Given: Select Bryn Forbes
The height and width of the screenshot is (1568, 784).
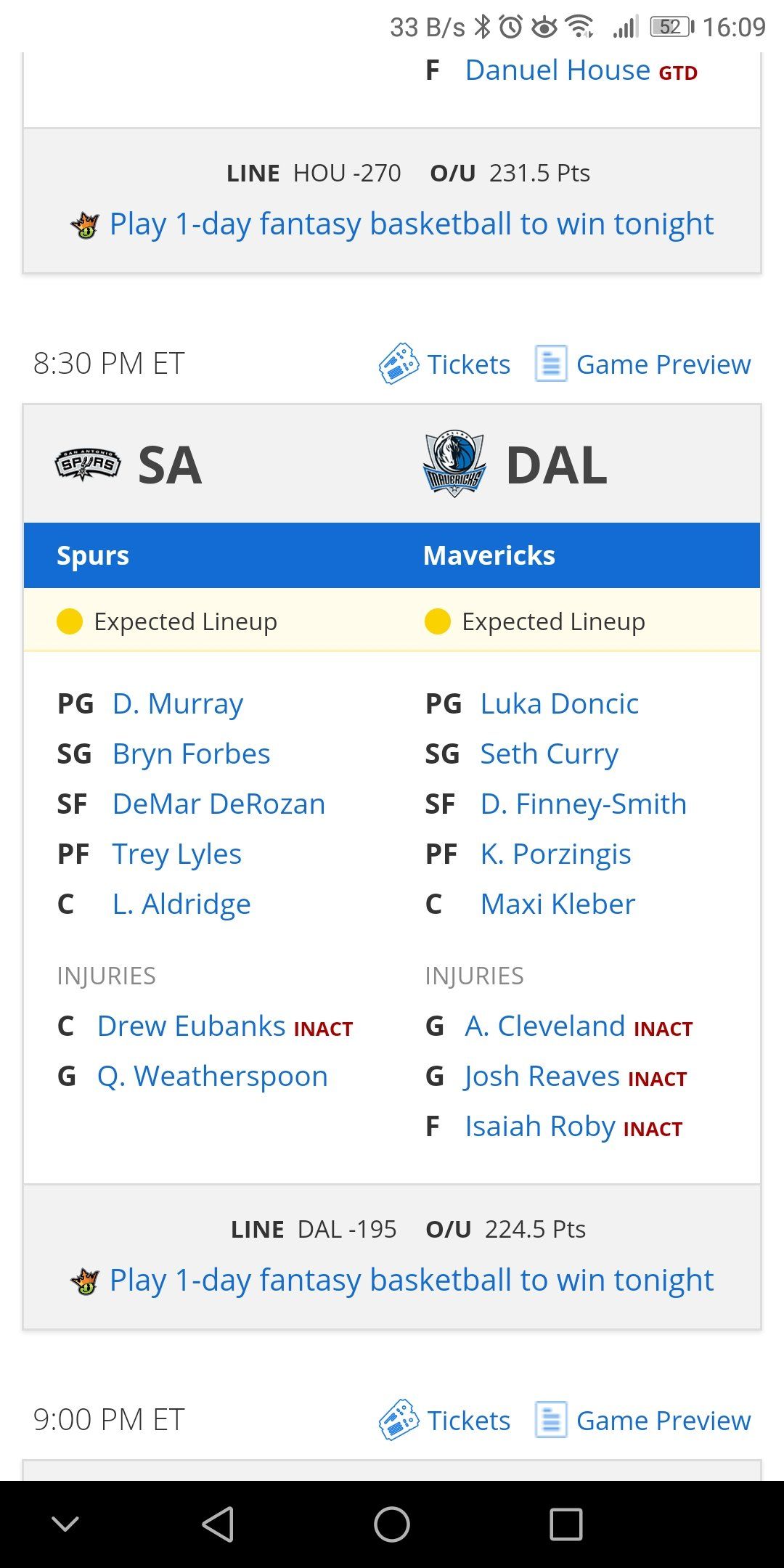Looking at the screenshot, I should (x=192, y=754).
